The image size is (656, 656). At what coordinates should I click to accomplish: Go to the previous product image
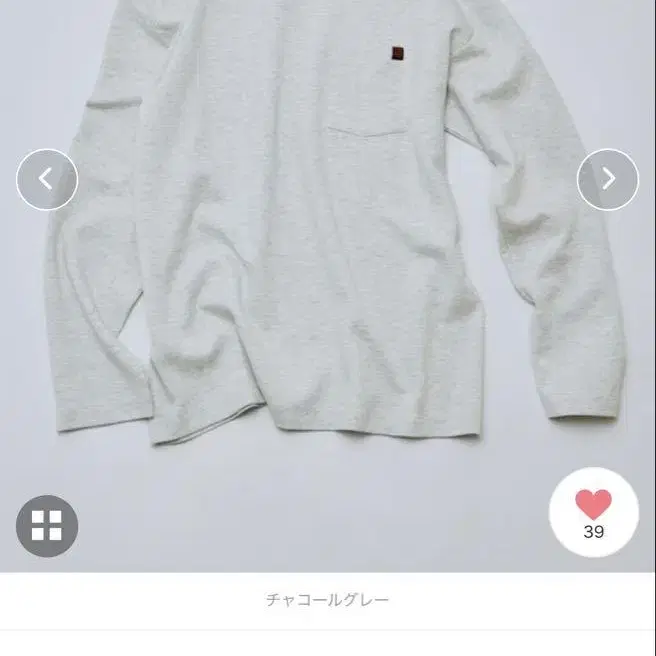pyautogui.click(x=46, y=179)
